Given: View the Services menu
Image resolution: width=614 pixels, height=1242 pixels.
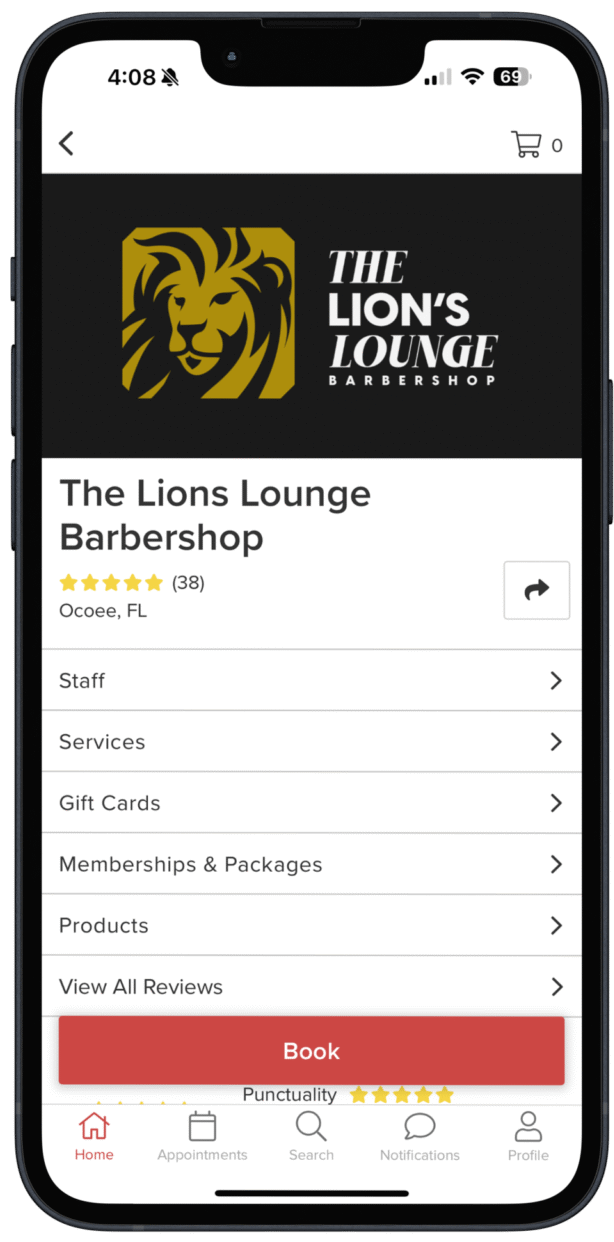Looking at the screenshot, I should pyautogui.click(x=311, y=742).
